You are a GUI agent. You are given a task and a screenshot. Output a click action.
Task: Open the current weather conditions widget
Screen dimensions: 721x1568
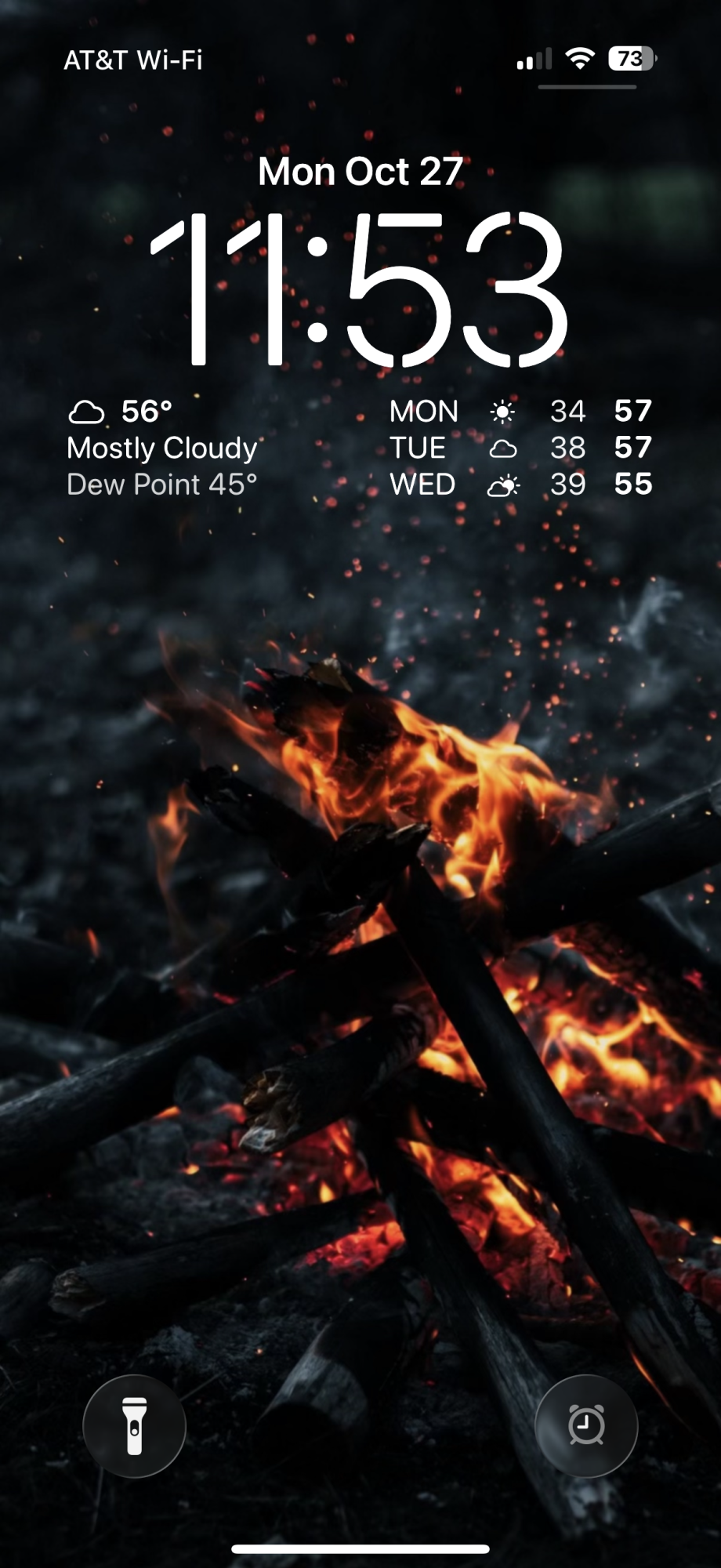162,448
